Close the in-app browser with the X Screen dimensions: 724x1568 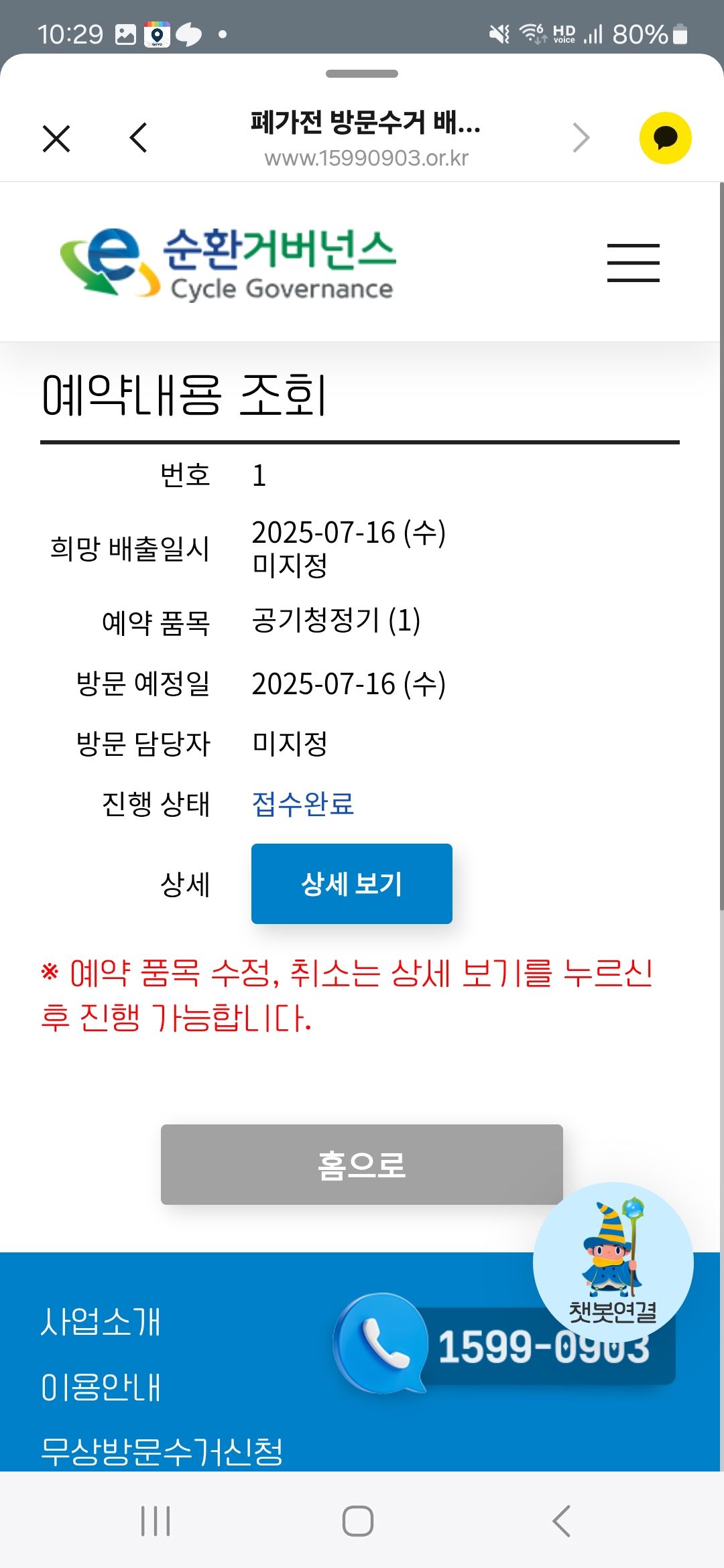click(56, 139)
